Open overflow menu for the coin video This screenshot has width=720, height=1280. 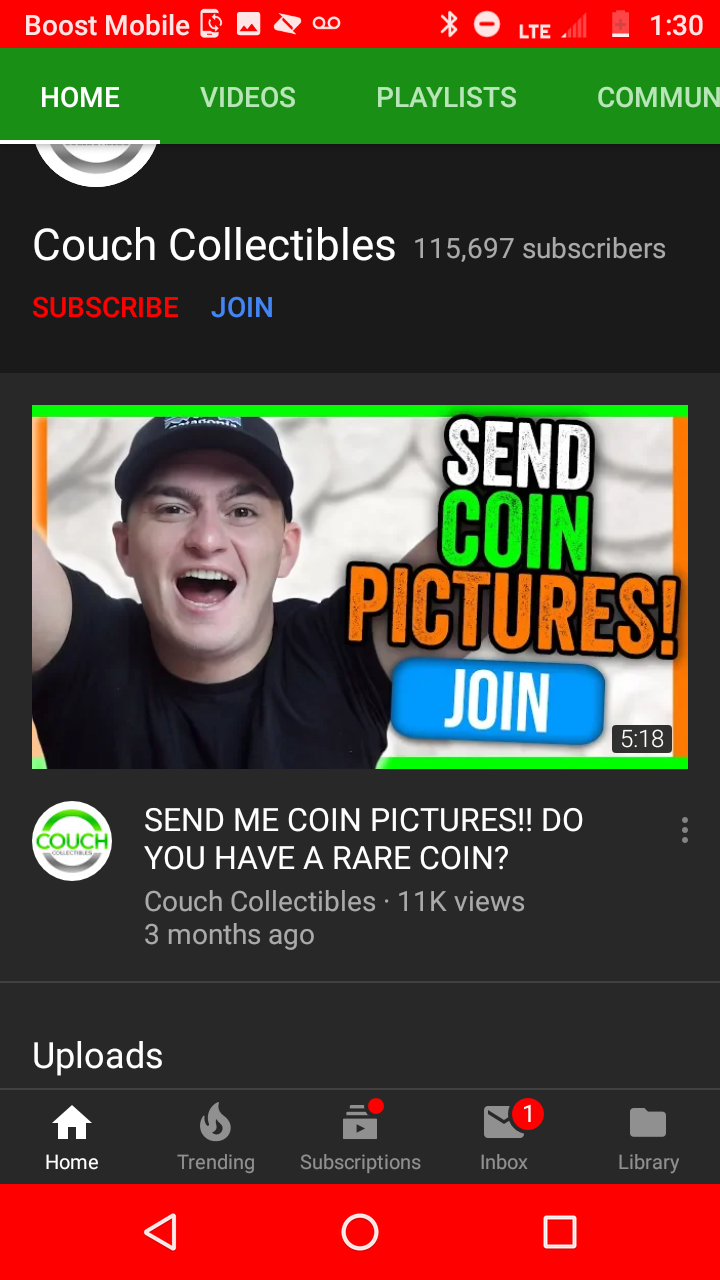[x=684, y=830]
